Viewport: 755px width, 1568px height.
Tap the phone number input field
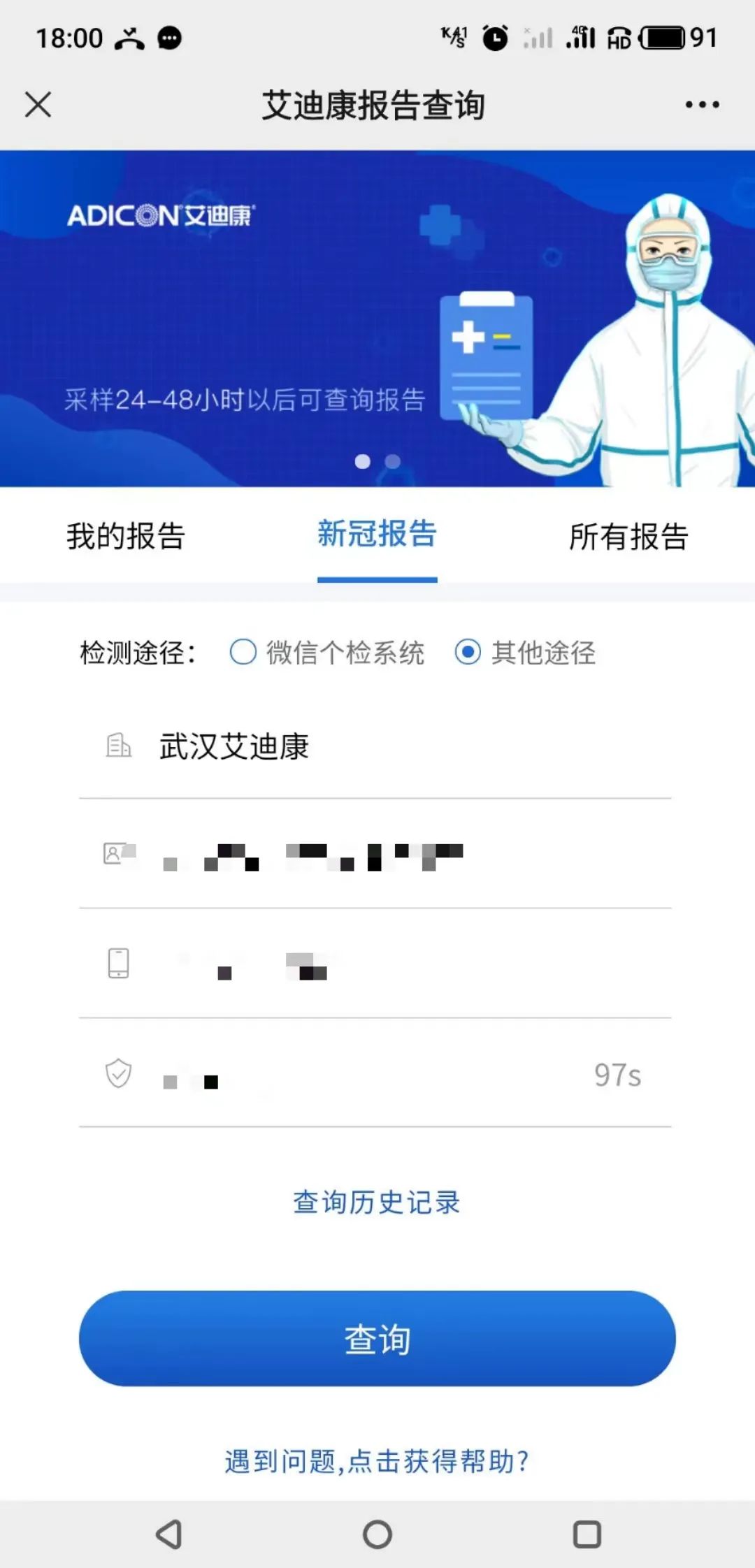391,964
